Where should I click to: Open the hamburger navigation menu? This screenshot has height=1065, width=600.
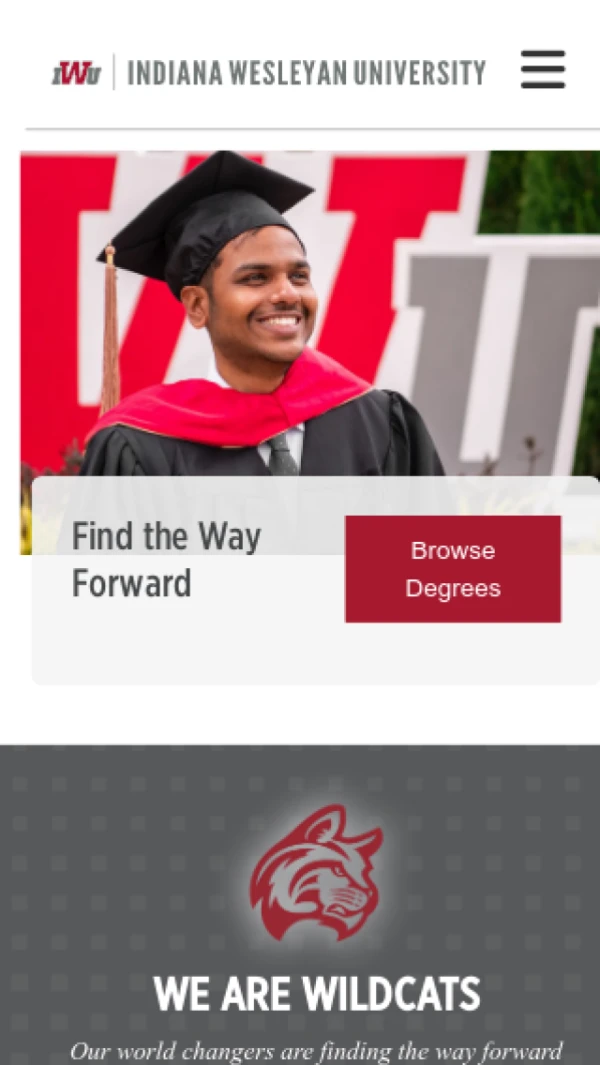coord(543,70)
